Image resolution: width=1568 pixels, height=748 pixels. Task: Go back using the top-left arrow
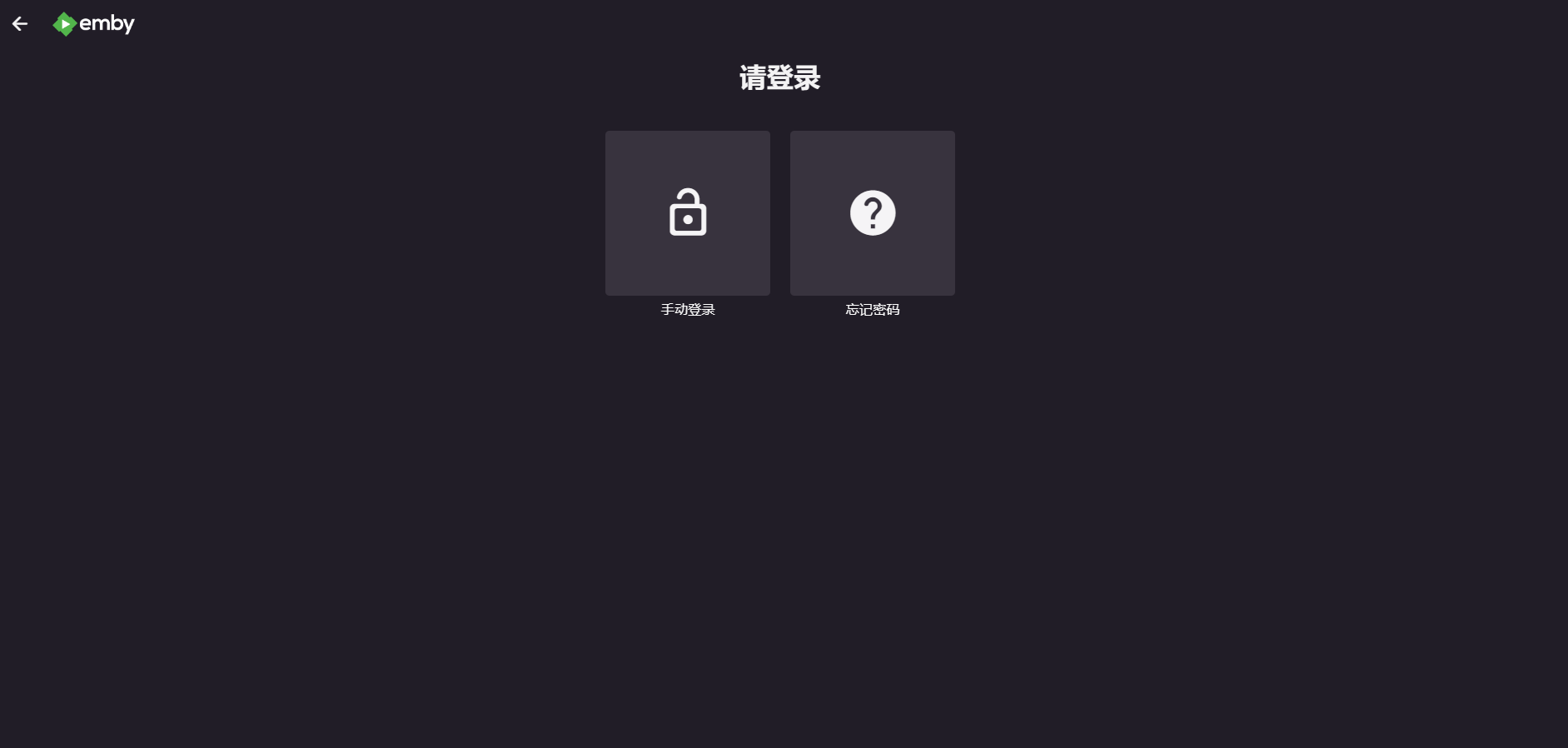20,24
